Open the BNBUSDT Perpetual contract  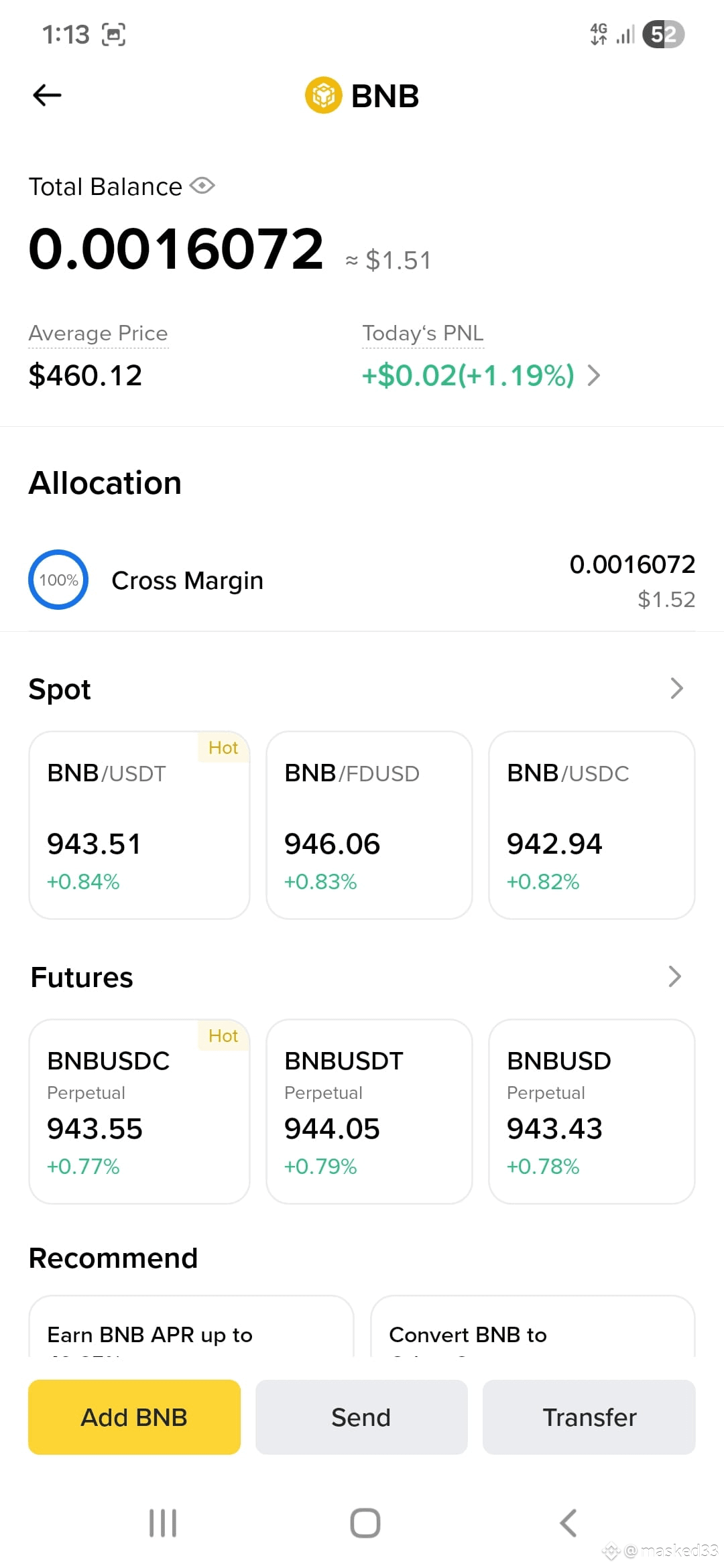369,1111
